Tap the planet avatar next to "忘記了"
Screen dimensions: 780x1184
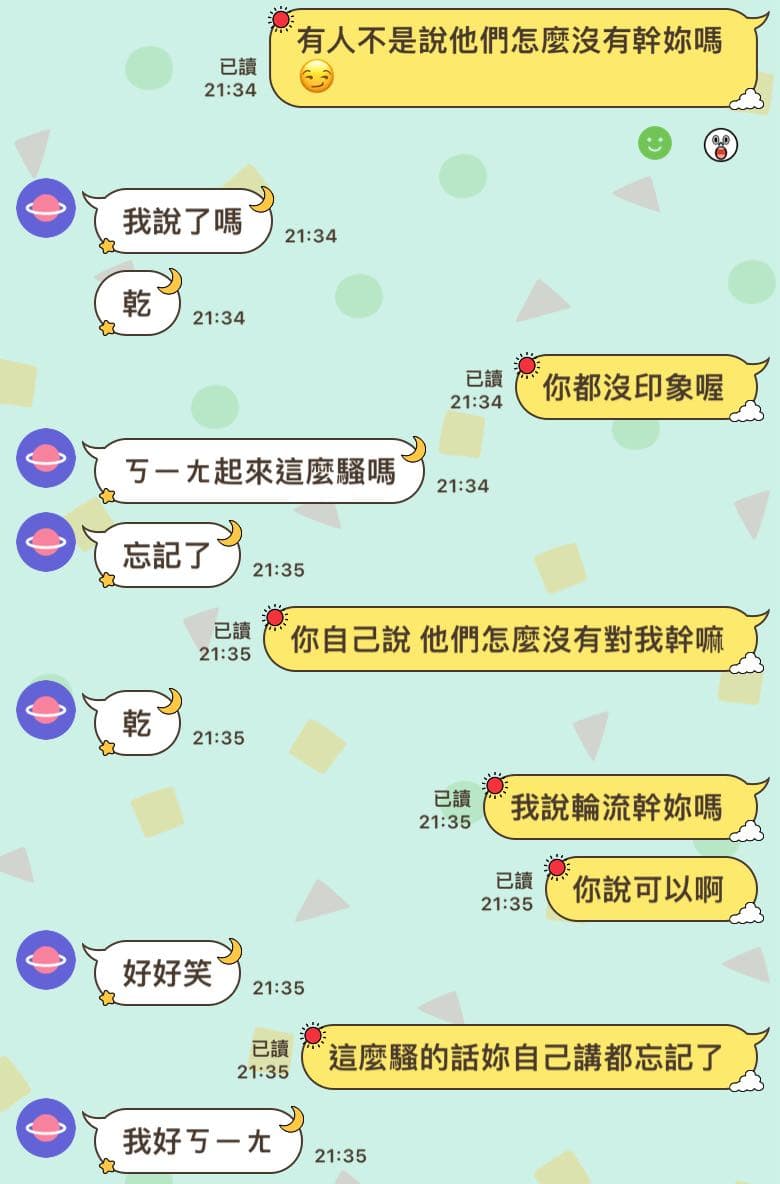[46, 542]
